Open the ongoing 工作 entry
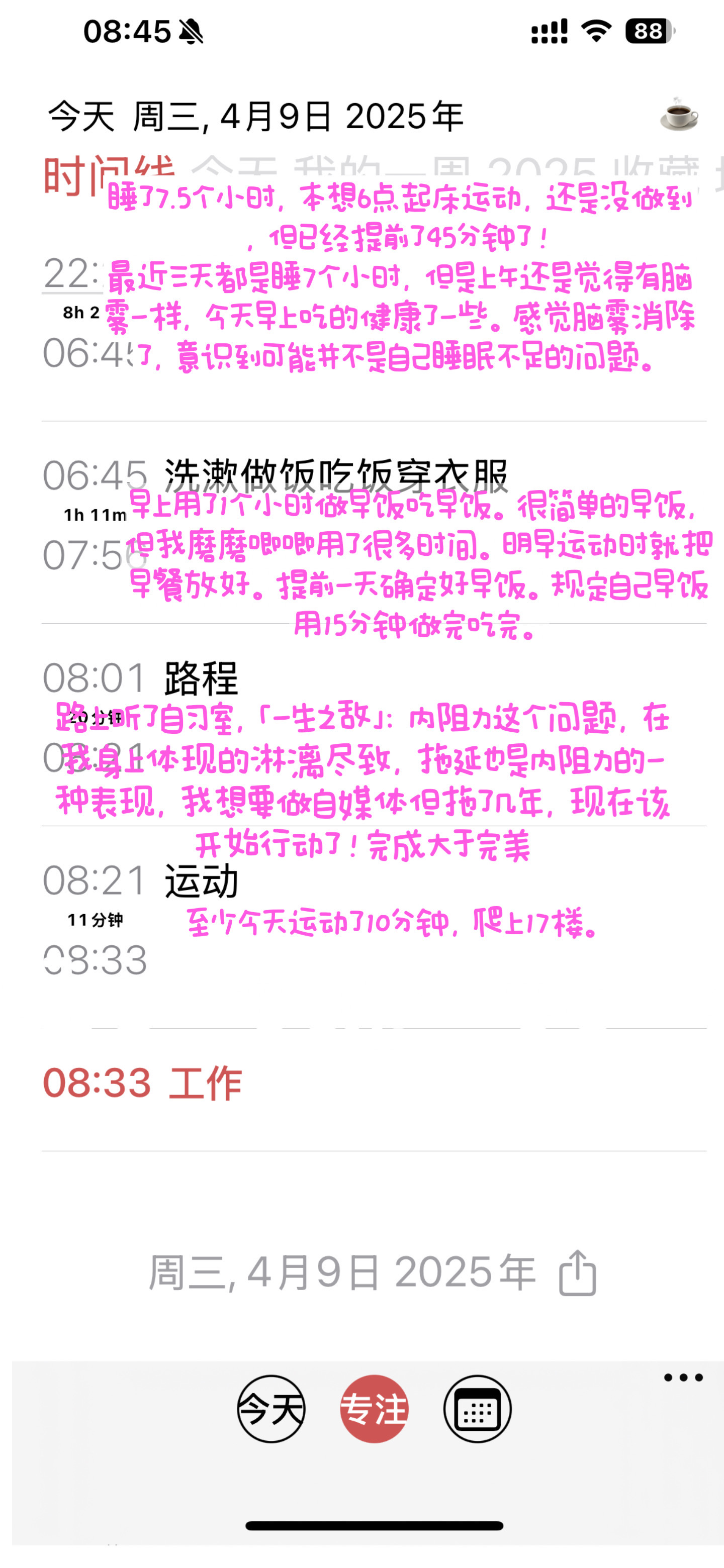The image size is (724, 1568). [x=205, y=1084]
